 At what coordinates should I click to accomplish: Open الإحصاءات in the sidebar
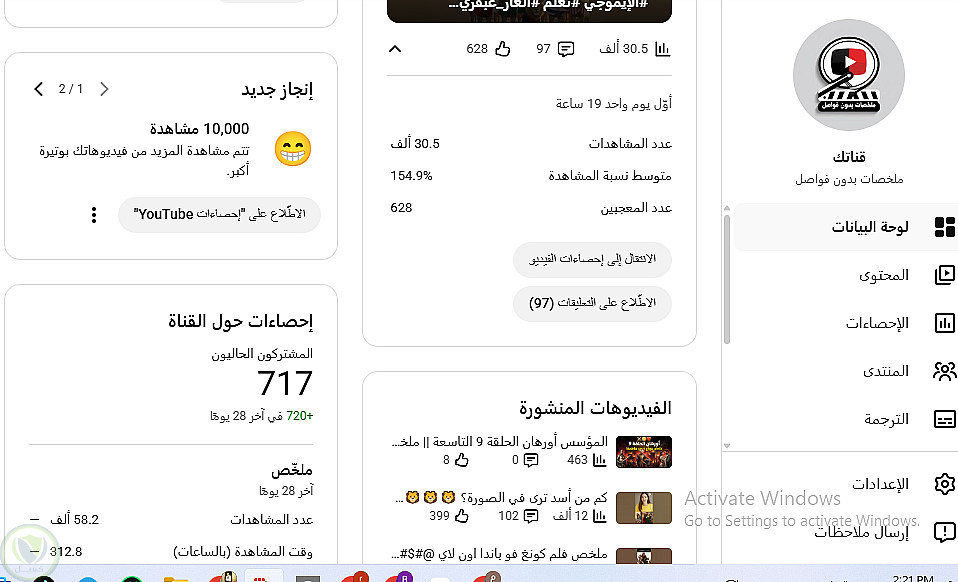click(x=877, y=323)
